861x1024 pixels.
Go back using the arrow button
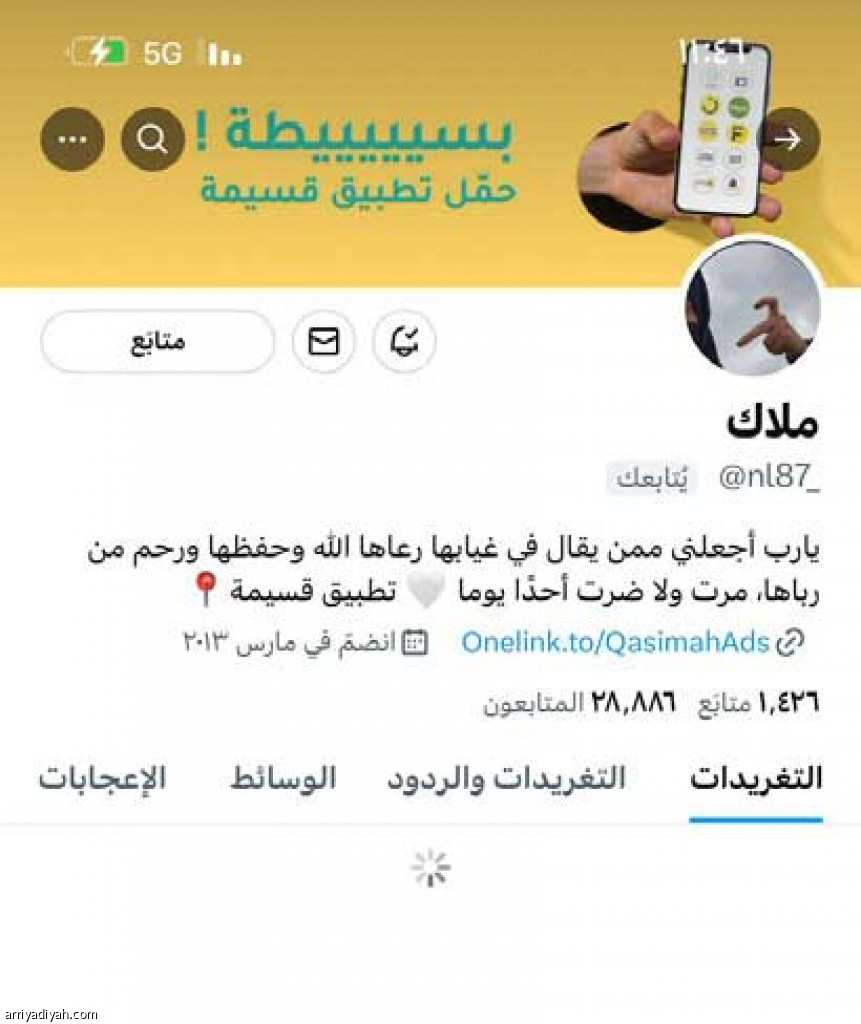788,139
